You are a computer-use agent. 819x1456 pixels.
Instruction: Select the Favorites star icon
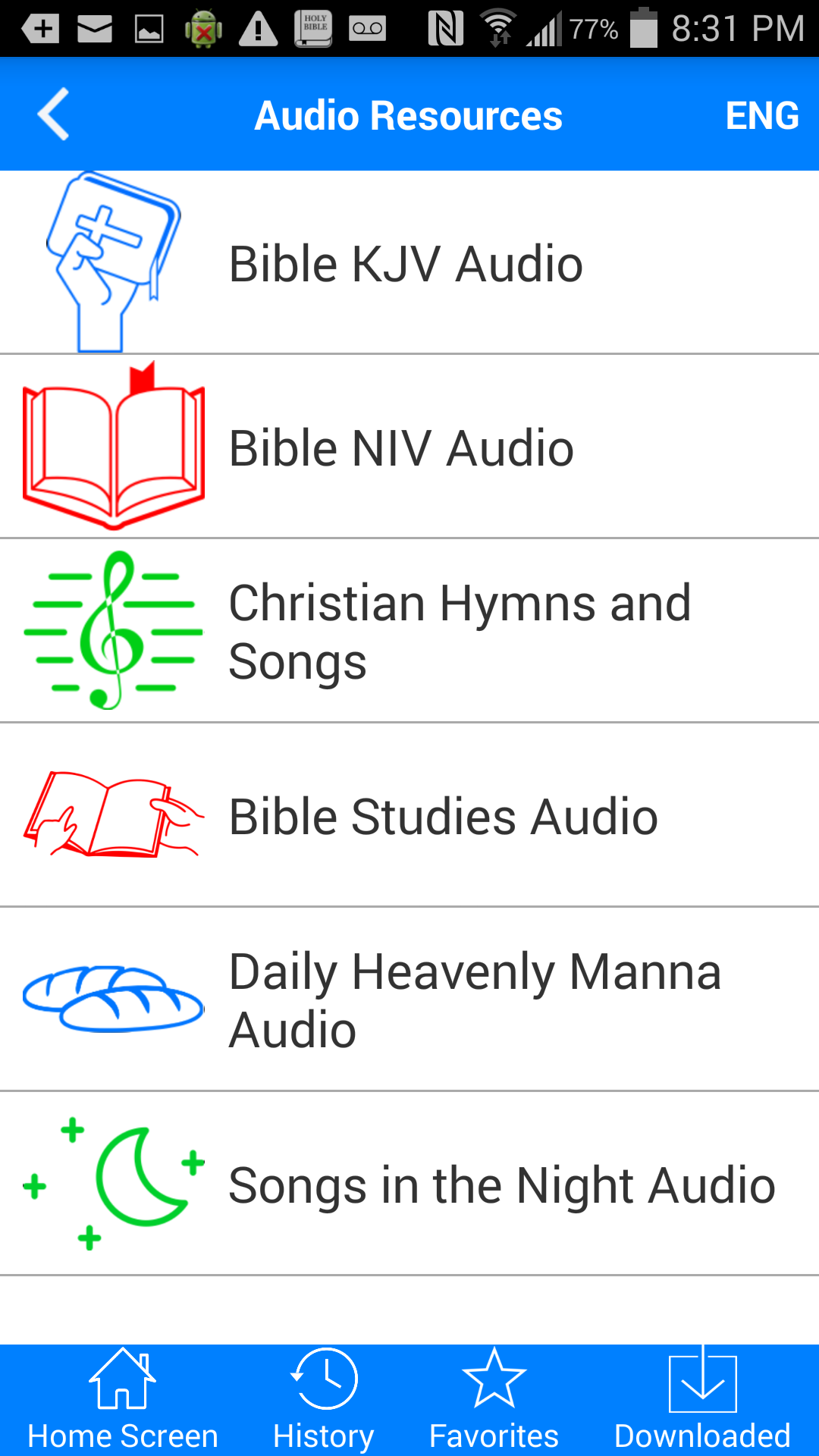pyautogui.click(x=494, y=1376)
